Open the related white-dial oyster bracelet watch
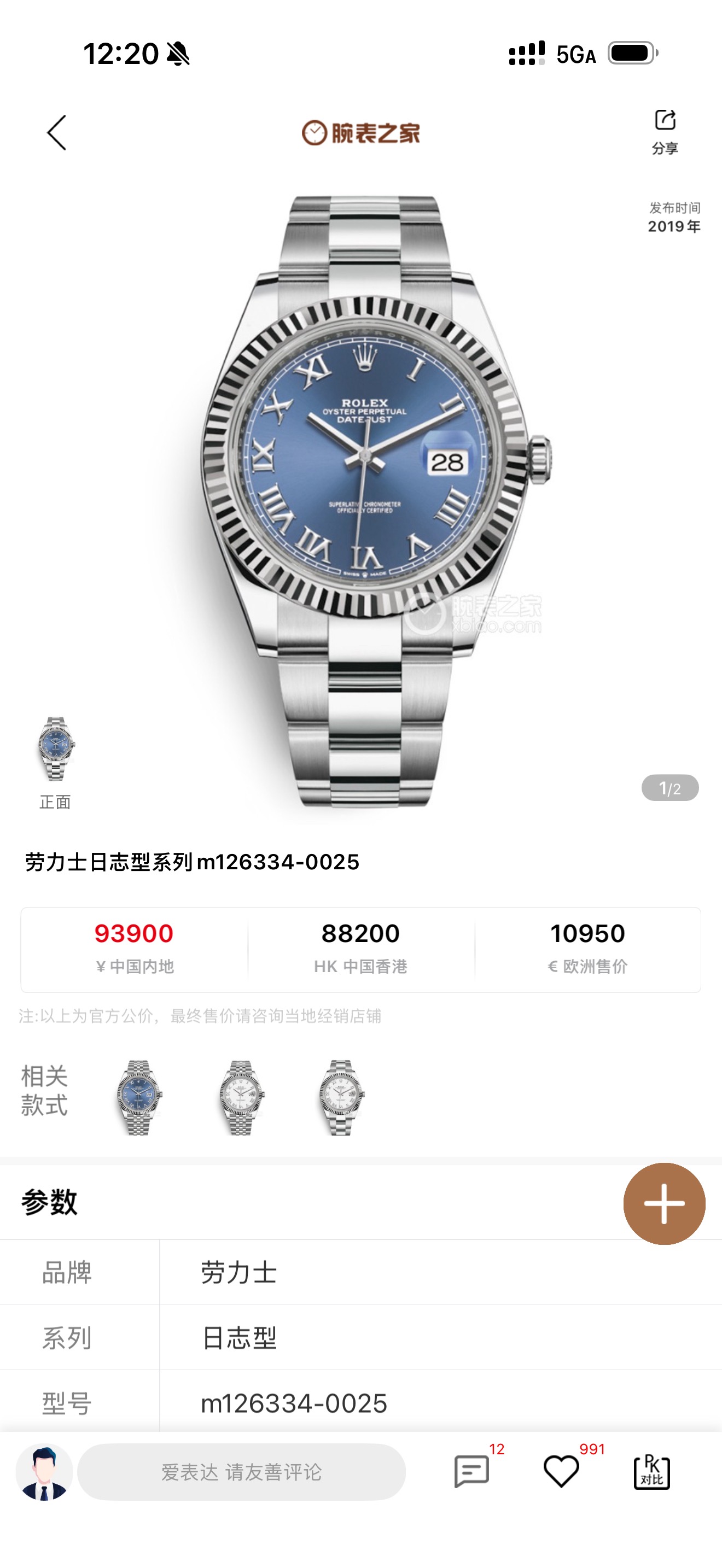 click(x=341, y=1097)
